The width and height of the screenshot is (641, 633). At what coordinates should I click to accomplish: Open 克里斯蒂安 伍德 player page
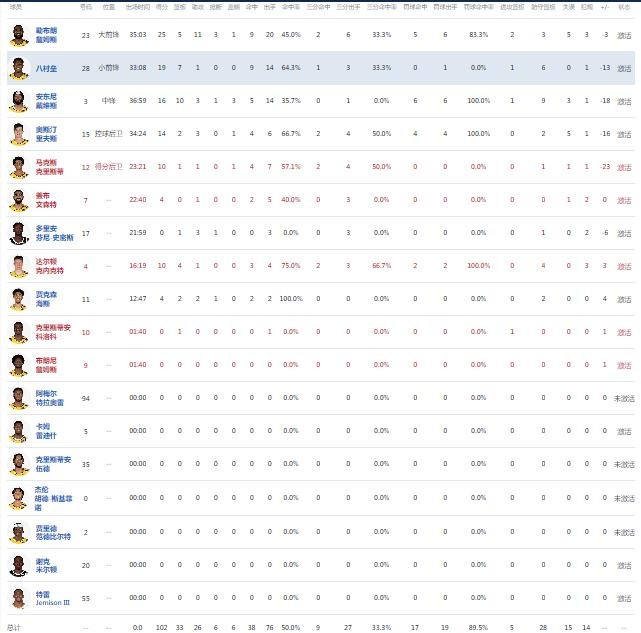pyautogui.click(x=52, y=464)
